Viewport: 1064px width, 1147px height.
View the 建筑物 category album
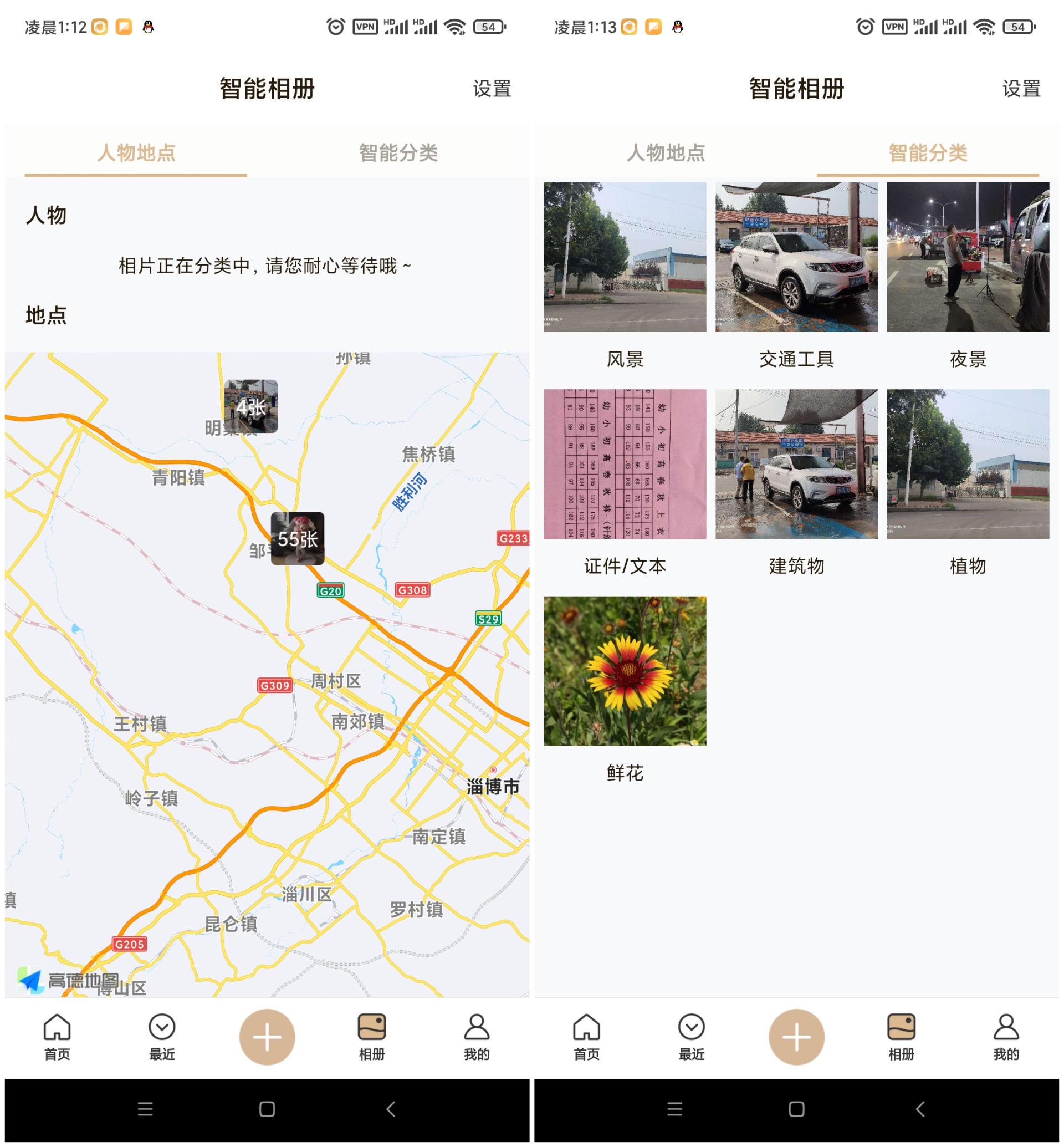(x=796, y=464)
